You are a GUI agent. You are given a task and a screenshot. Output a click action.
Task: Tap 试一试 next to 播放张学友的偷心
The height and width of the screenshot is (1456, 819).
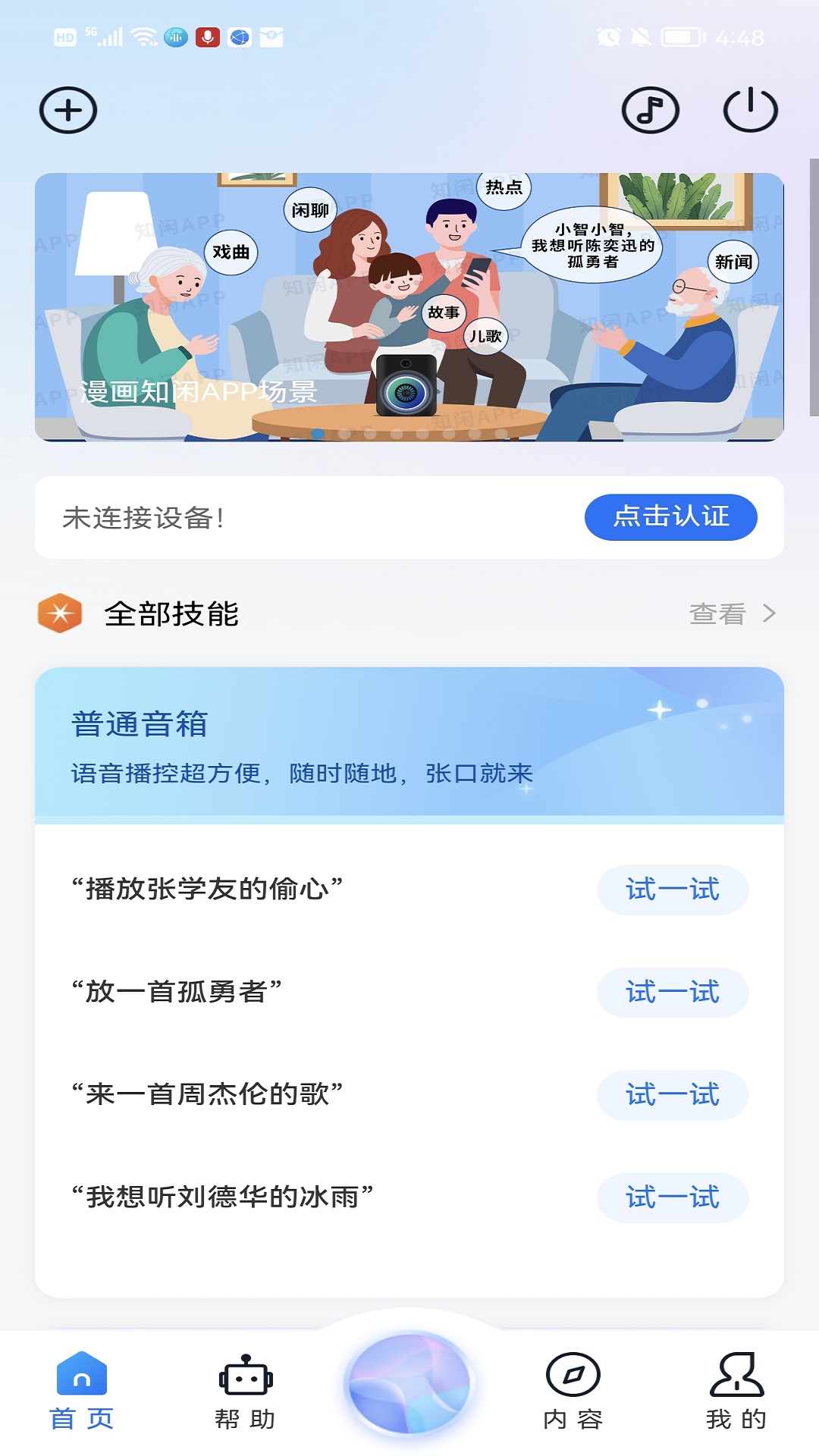pos(672,890)
